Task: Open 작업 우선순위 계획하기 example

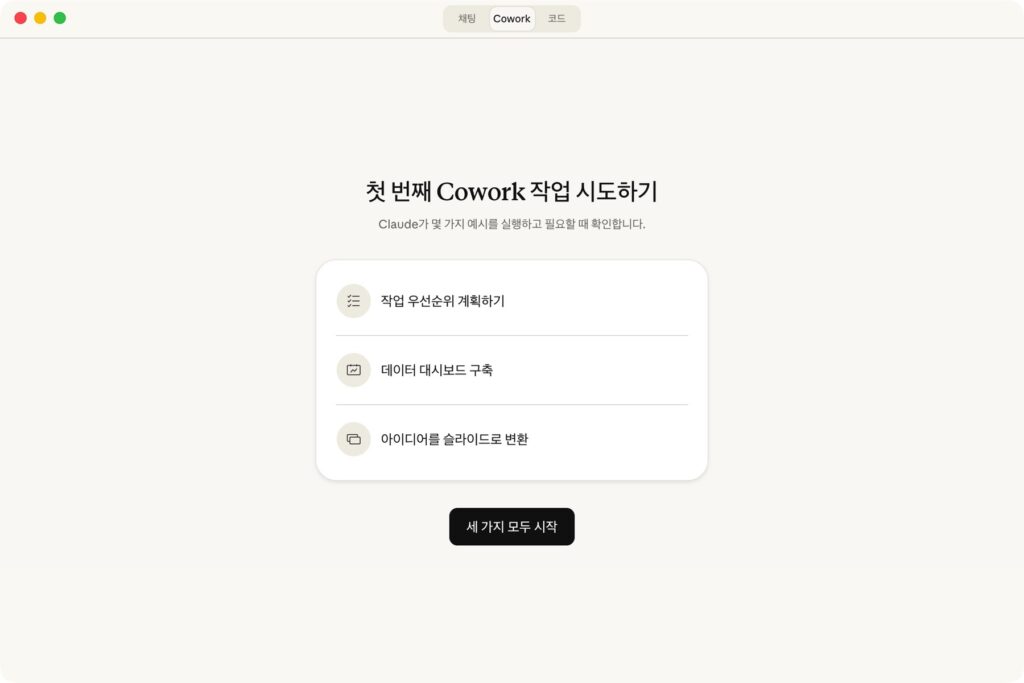Action: 511,301
